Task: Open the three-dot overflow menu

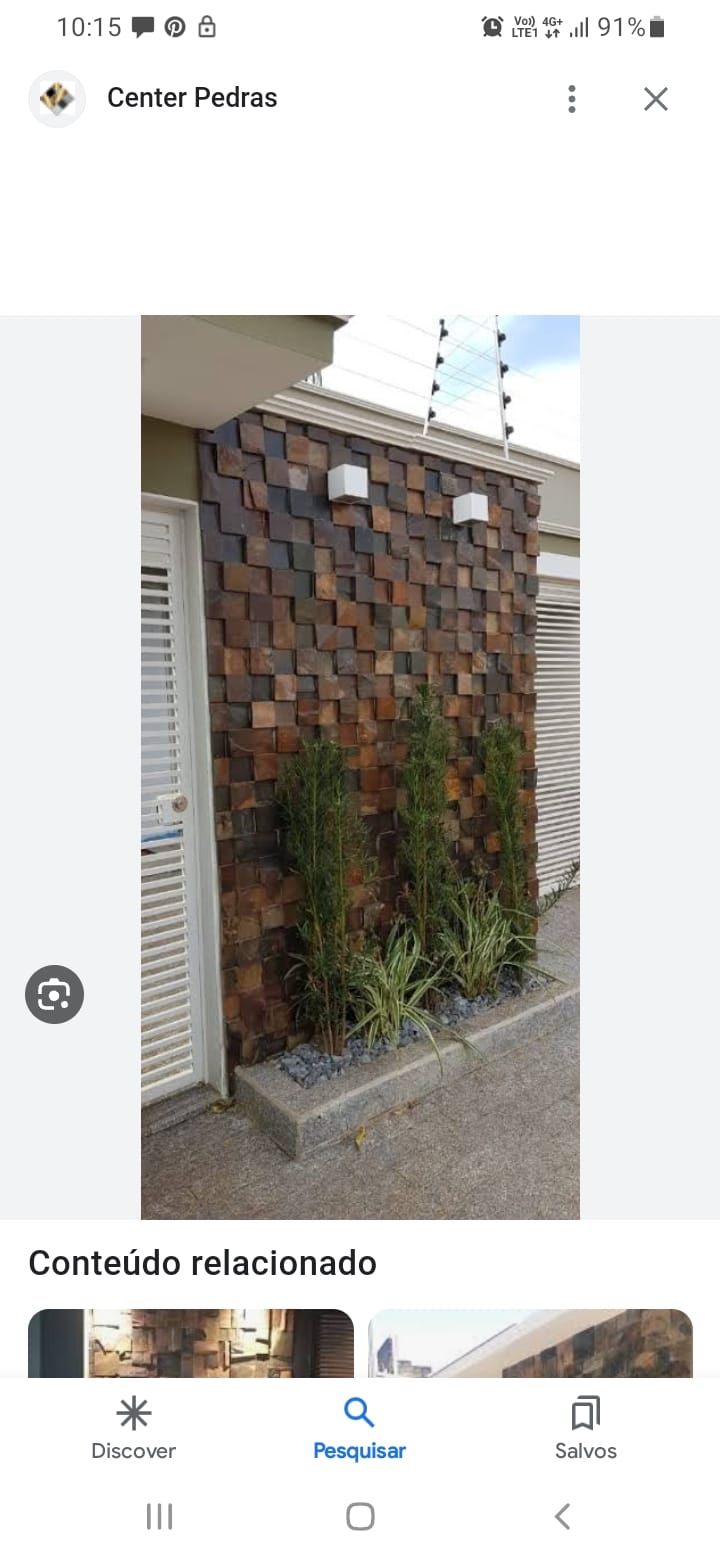Action: (x=571, y=99)
